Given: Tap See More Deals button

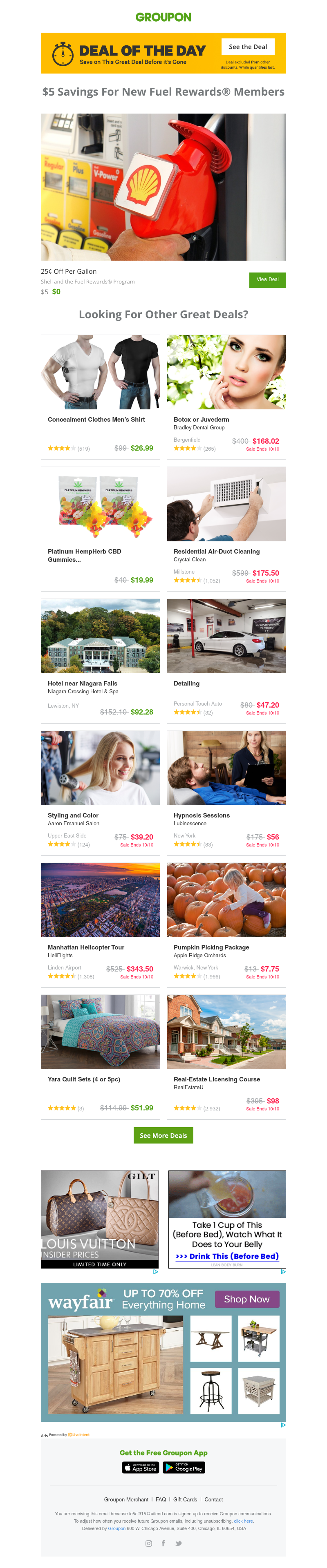Looking at the screenshot, I should [163, 1135].
